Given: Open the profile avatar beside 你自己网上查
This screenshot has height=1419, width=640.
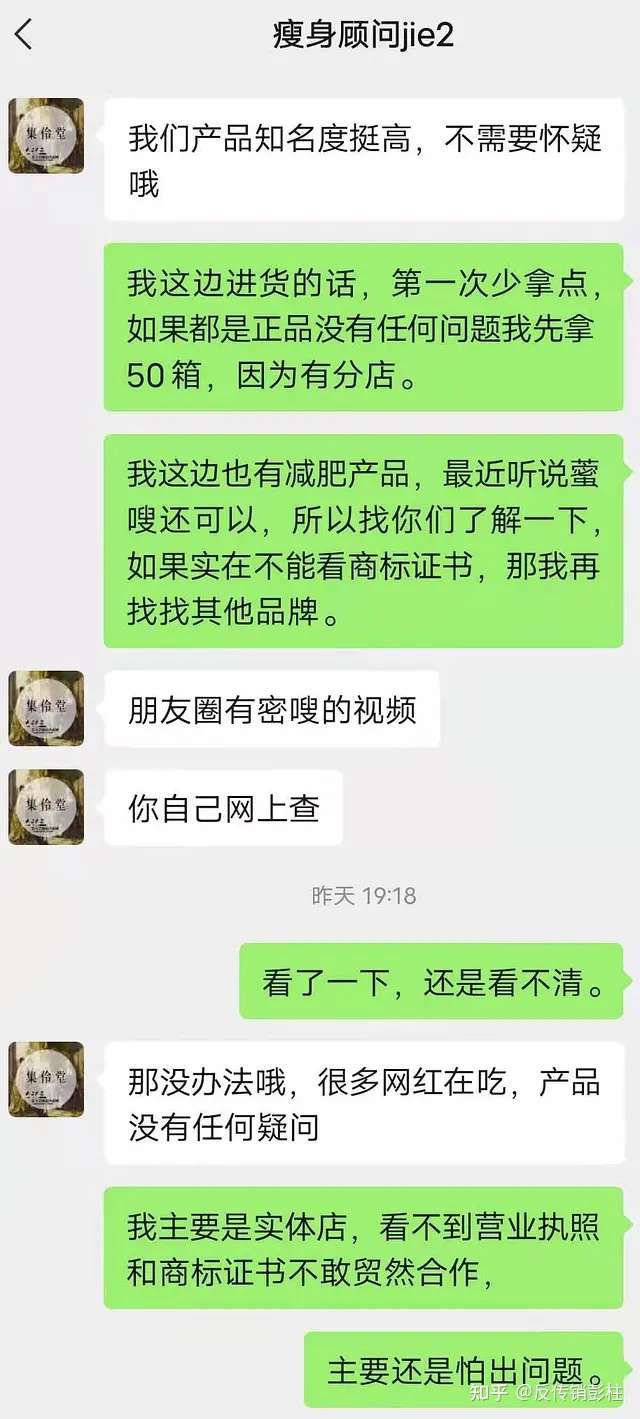Looking at the screenshot, I should [46, 806].
